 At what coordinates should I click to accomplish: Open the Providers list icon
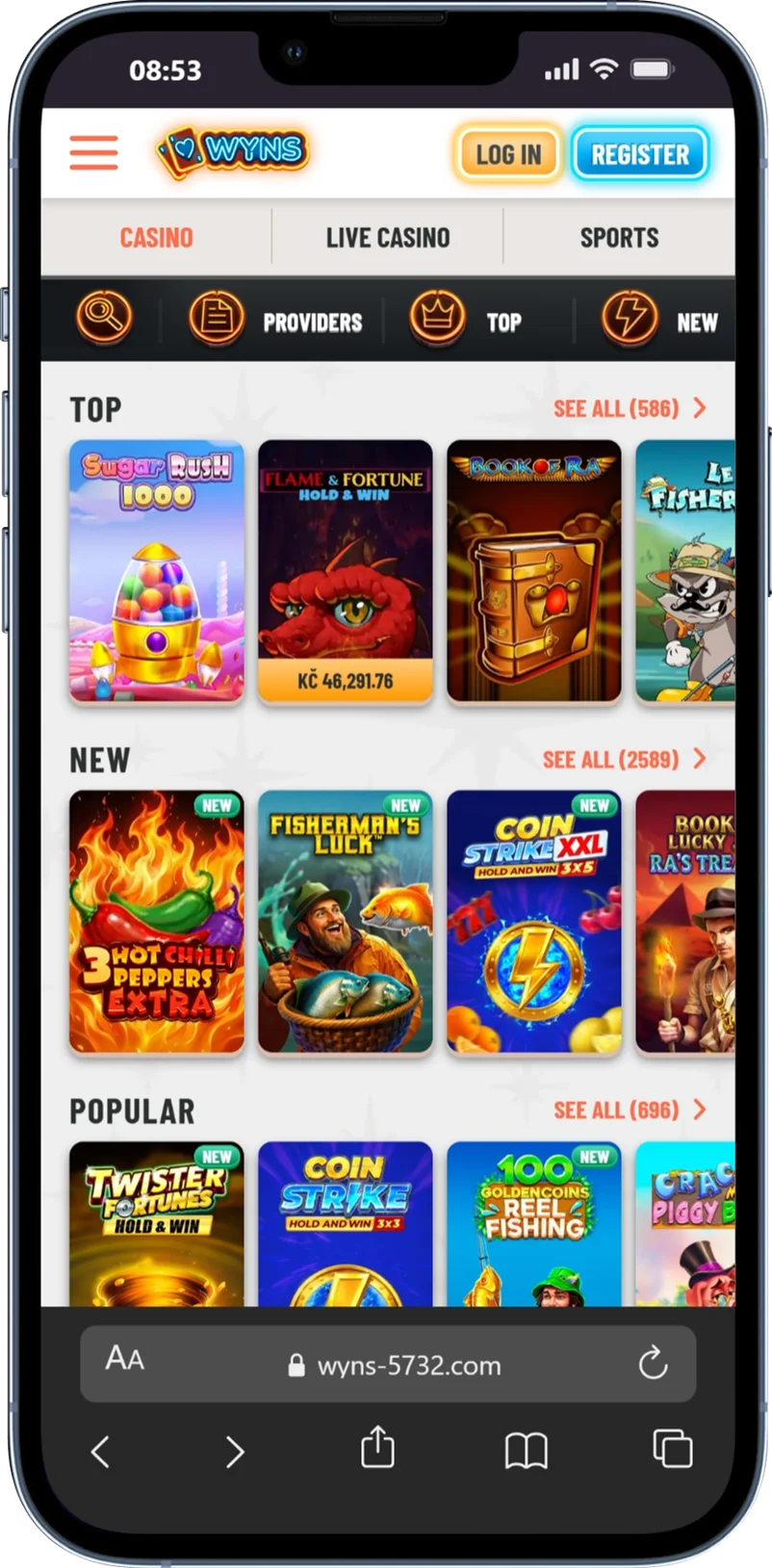217,318
